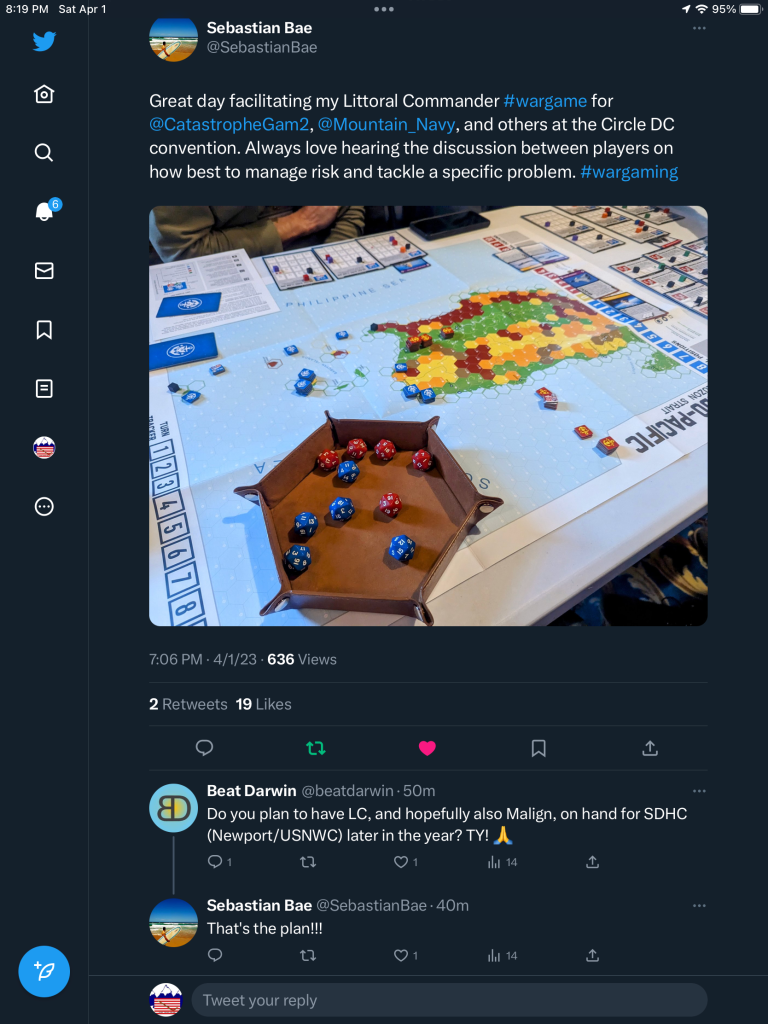Viewport: 768px width, 1024px height.
Task: Reply to Sebastian Bae's main tweet
Action: point(204,748)
